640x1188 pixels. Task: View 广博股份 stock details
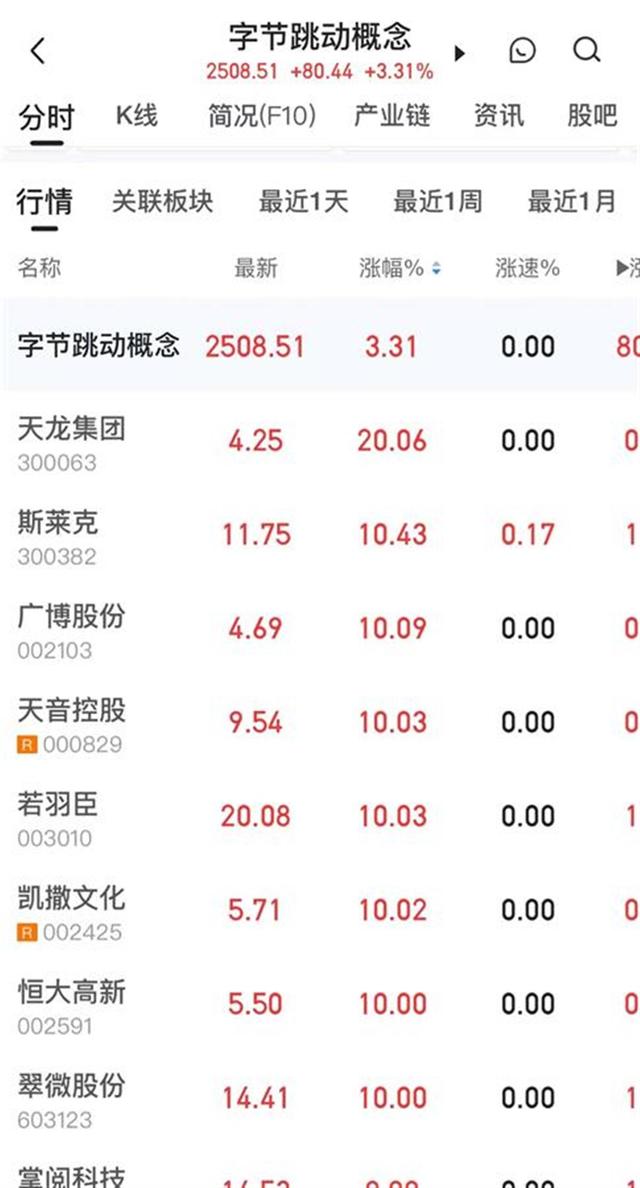point(72,629)
